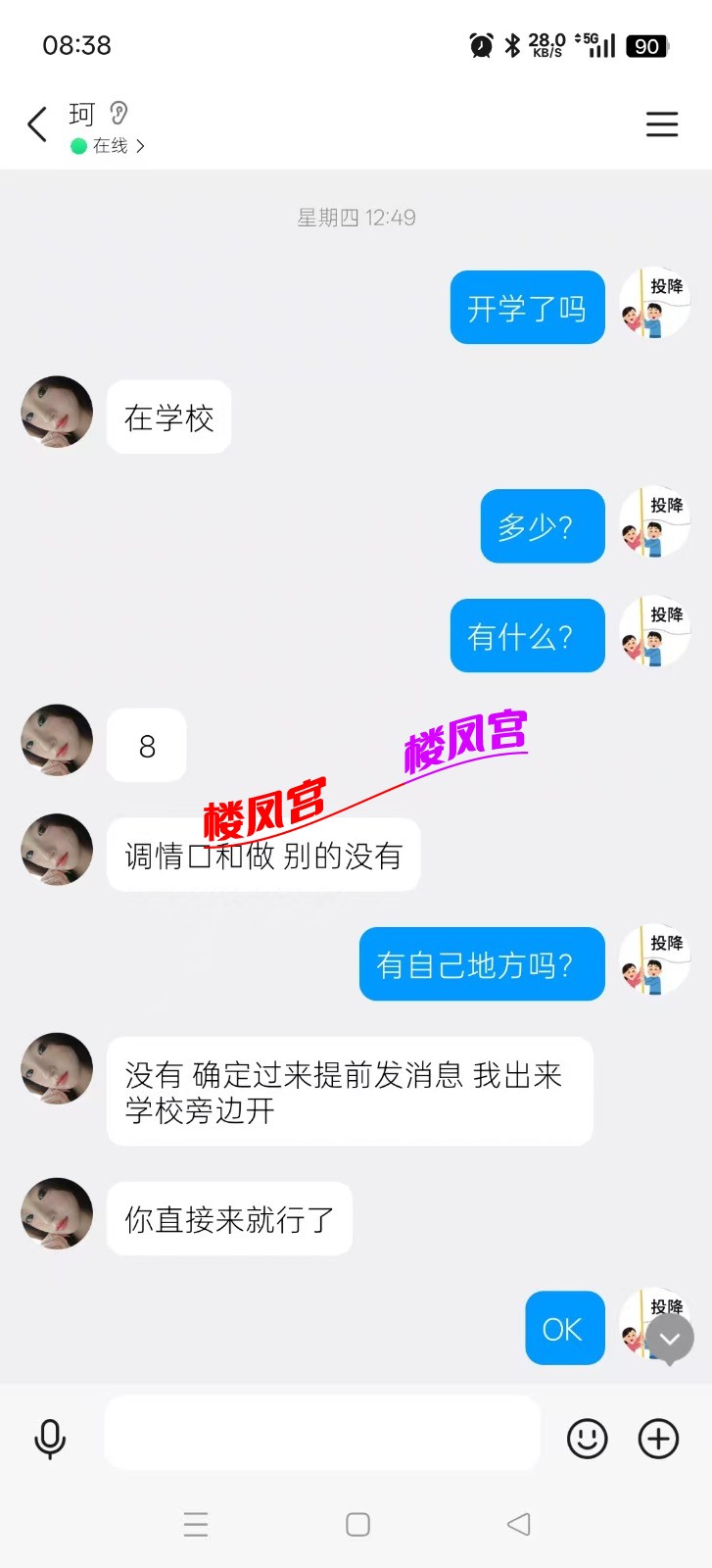Open the contact's avatar beside 在学校
712x1568 pixels.
57,413
